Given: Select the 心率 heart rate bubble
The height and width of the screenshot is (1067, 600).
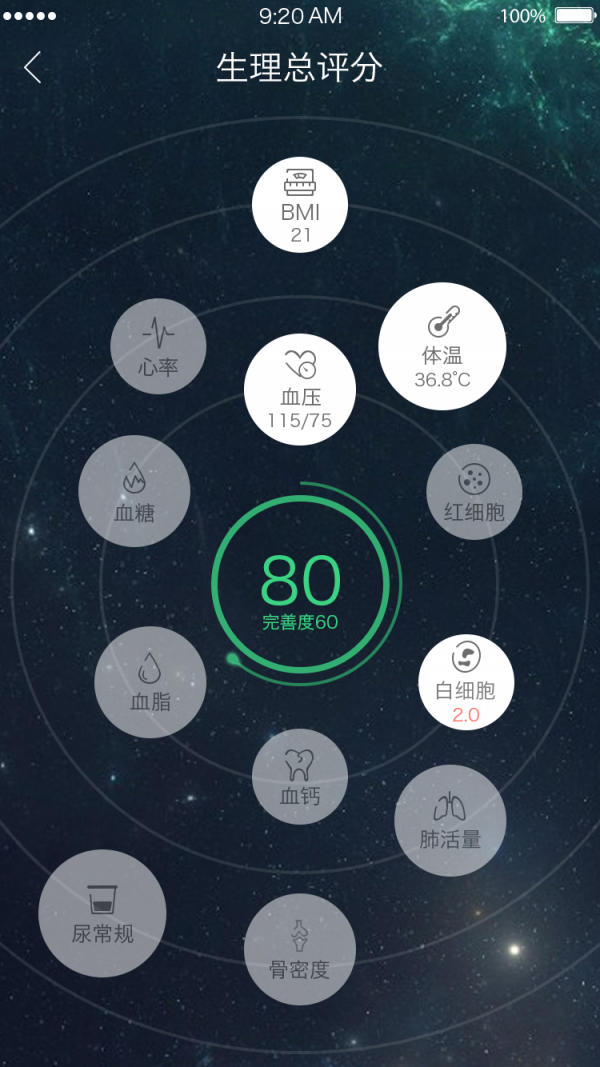Looking at the screenshot, I should [x=158, y=346].
